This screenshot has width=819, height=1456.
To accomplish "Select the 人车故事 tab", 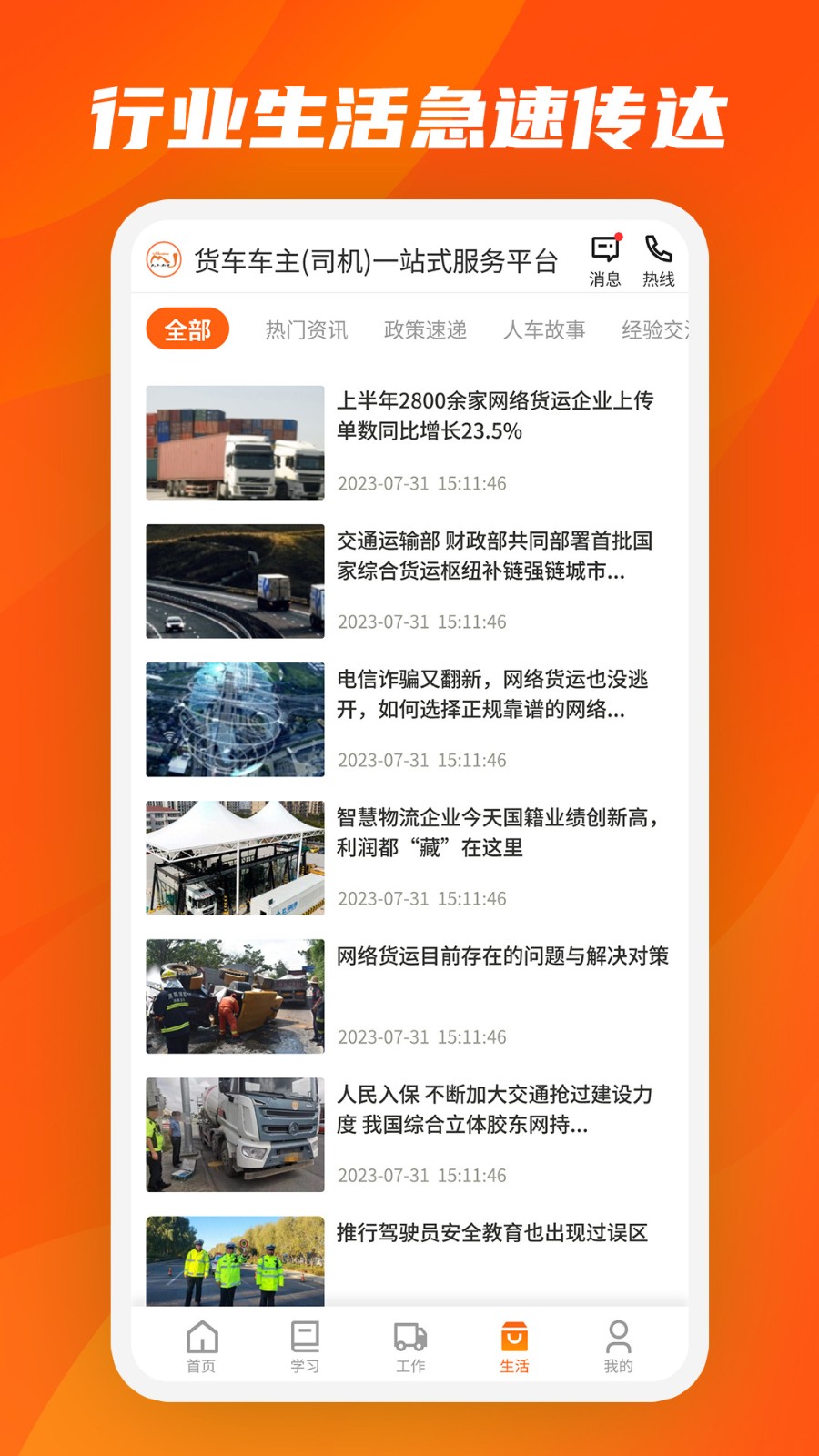I will pos(546,330).
